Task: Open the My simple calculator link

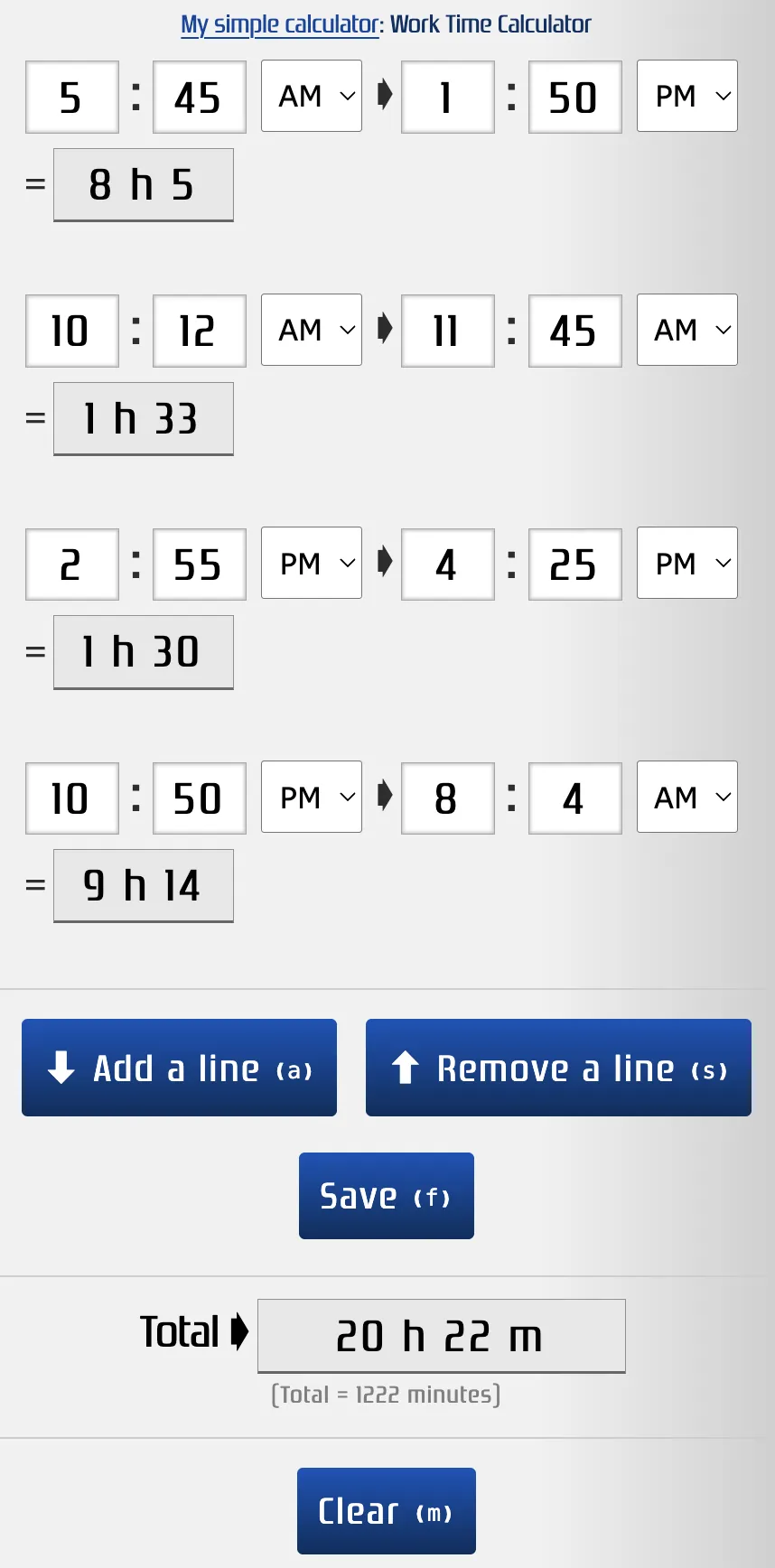Action: tap(280, 24)
